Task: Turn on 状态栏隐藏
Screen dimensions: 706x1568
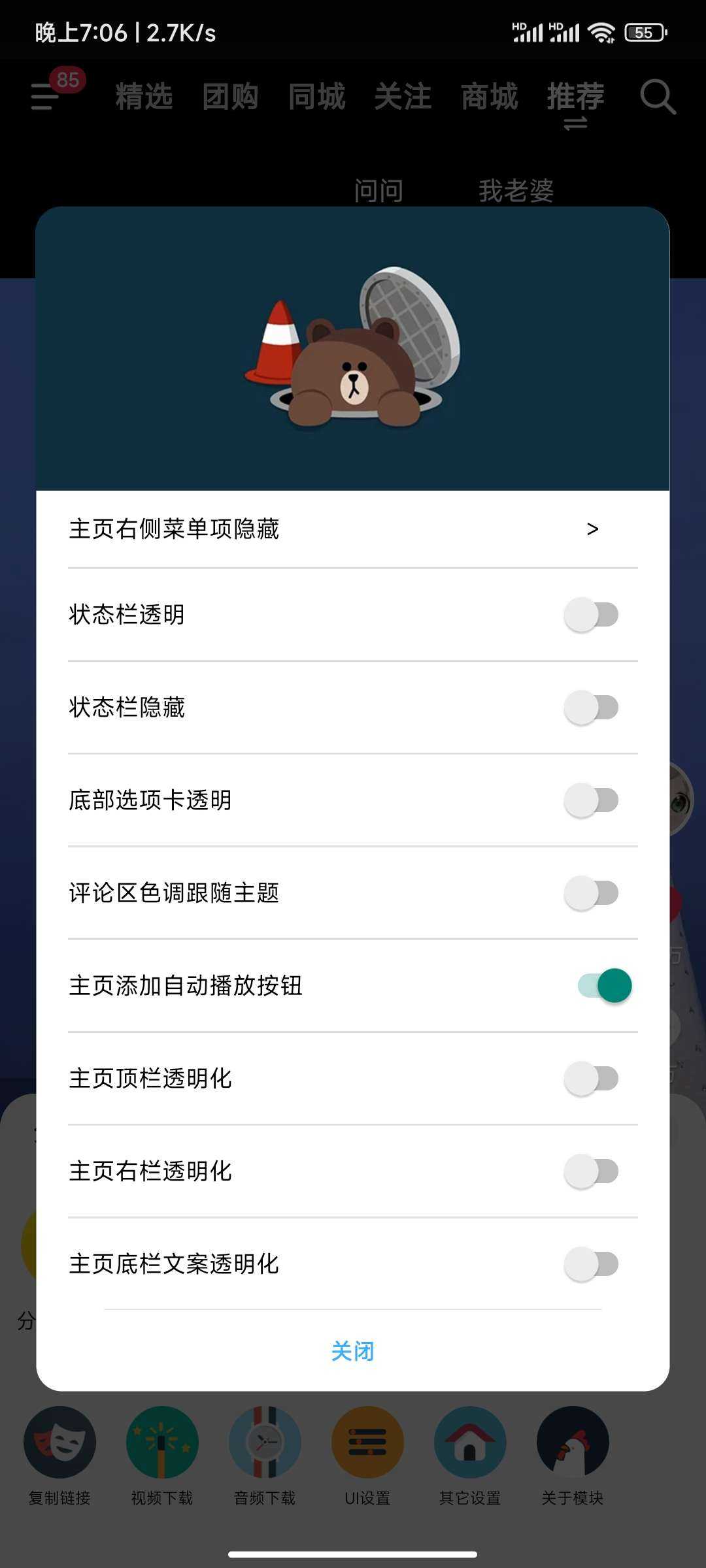Action: click(x=592, y=708)
